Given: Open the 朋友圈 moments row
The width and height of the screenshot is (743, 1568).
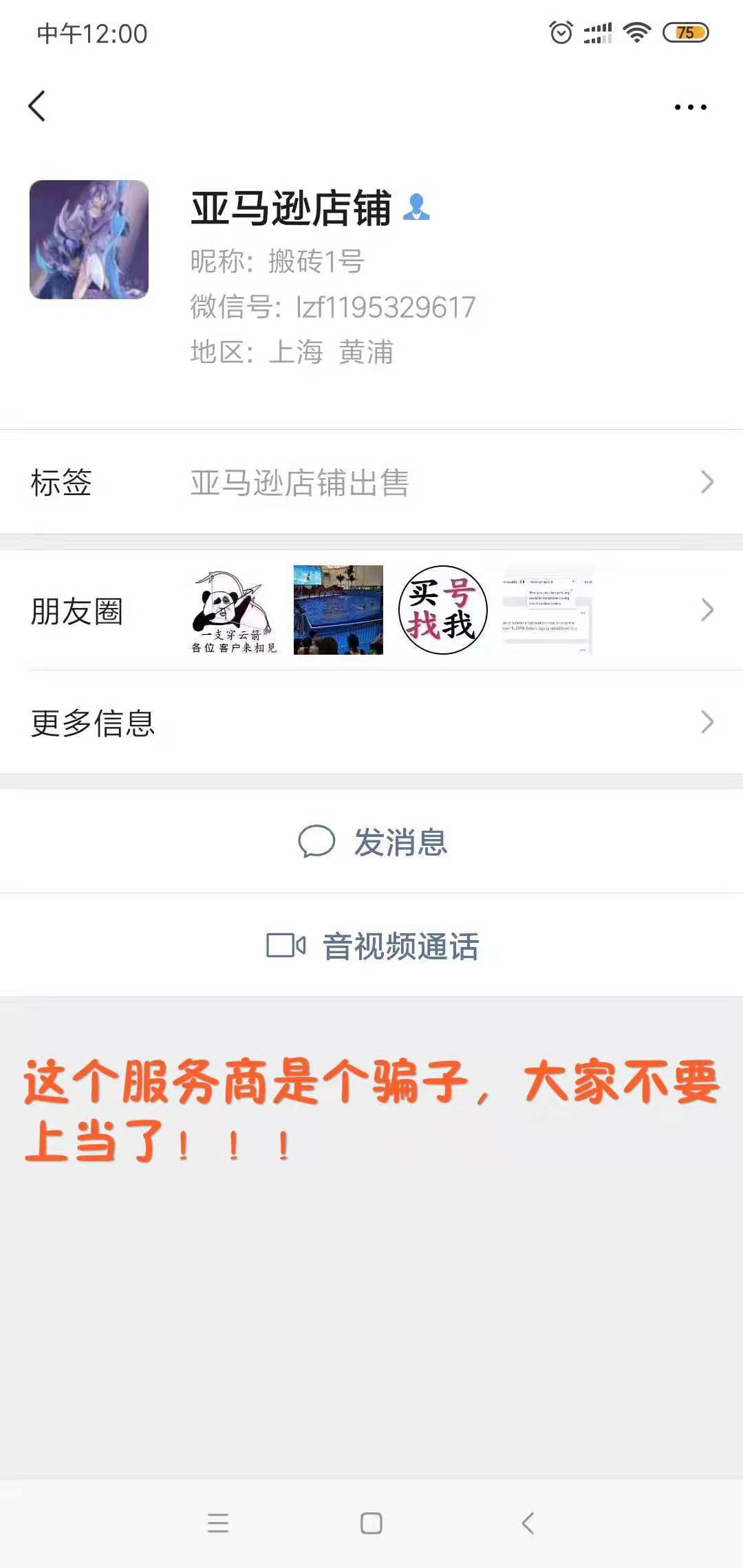Looking at the screenshot, I should [371, 611].
